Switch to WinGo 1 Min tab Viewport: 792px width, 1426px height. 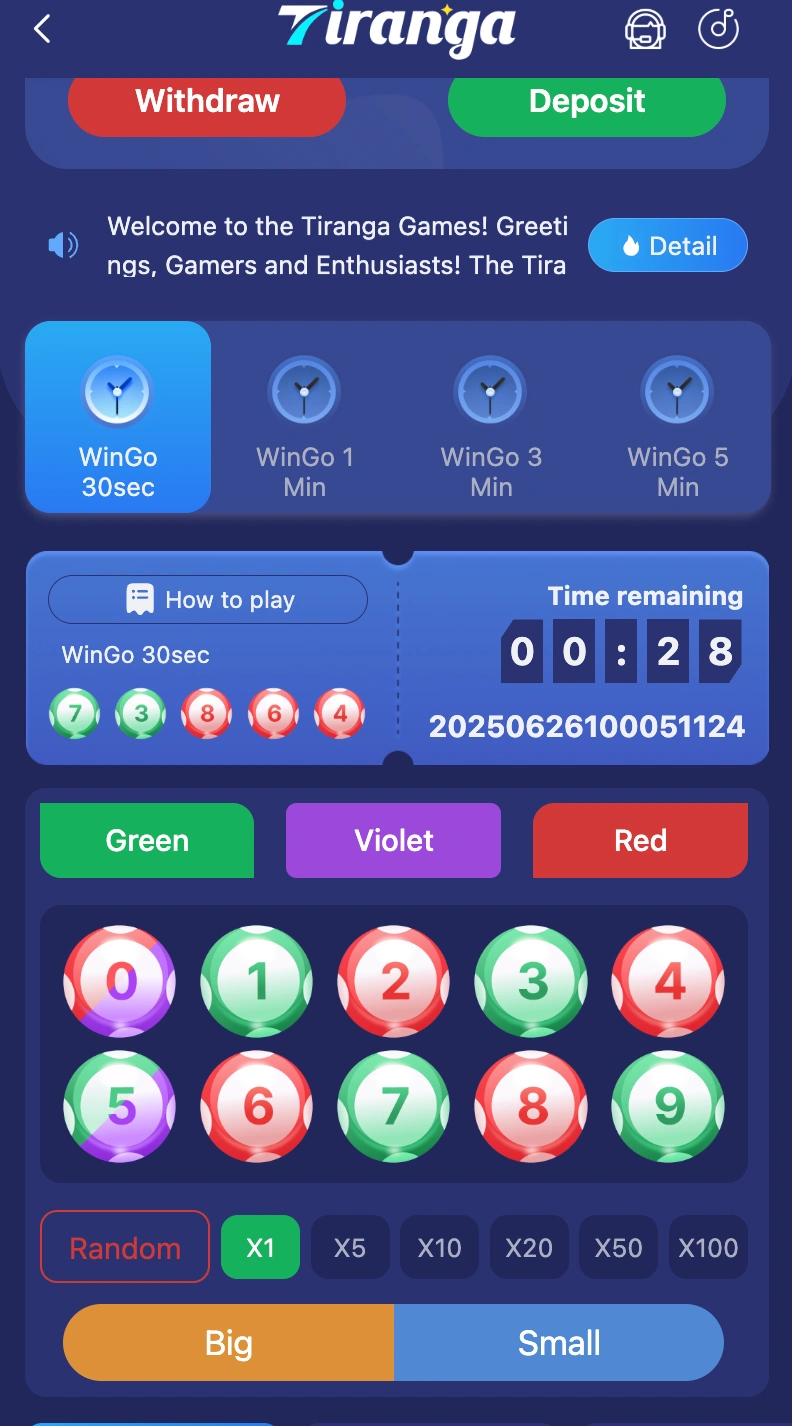point(304,417)
